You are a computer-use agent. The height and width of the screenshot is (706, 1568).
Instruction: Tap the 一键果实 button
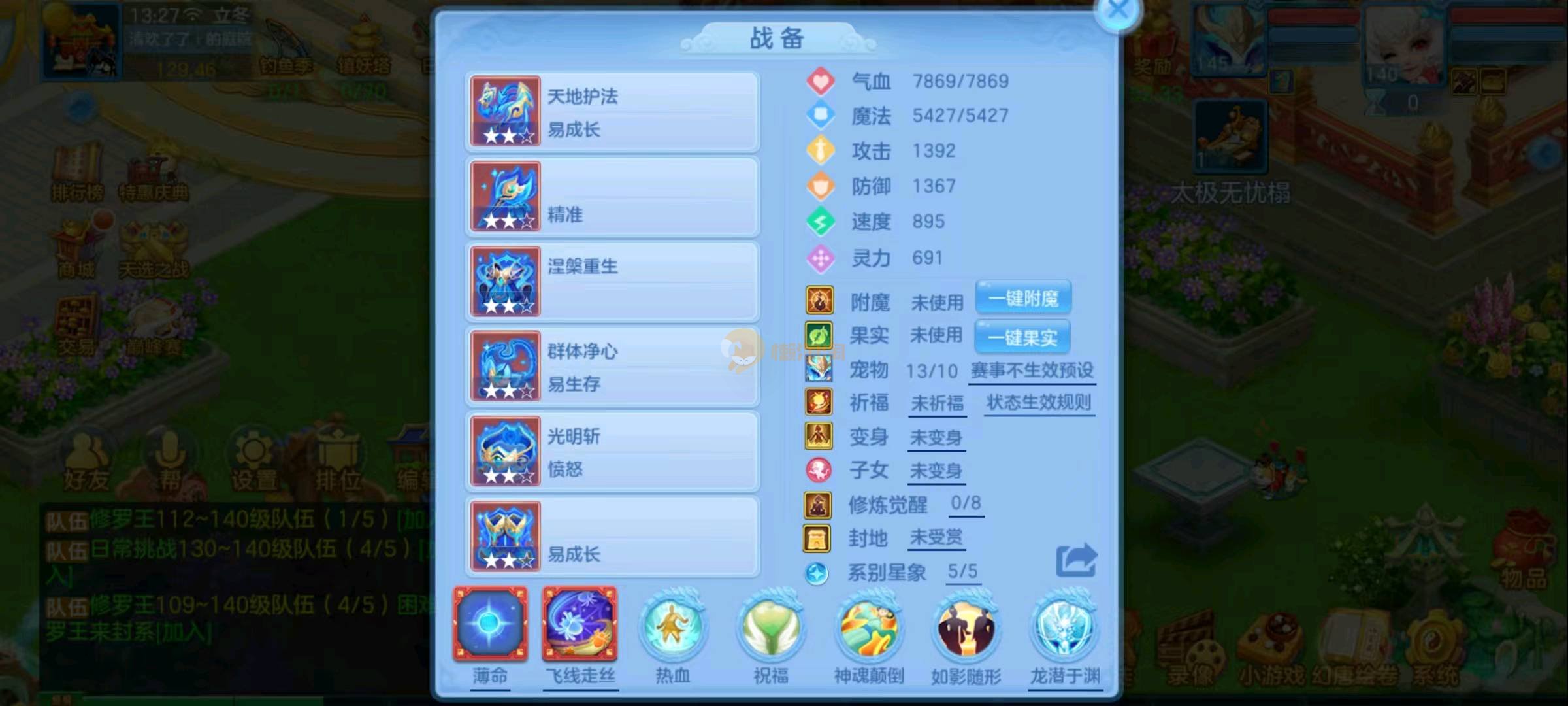pyautogui.click(x=1022, y=337)
